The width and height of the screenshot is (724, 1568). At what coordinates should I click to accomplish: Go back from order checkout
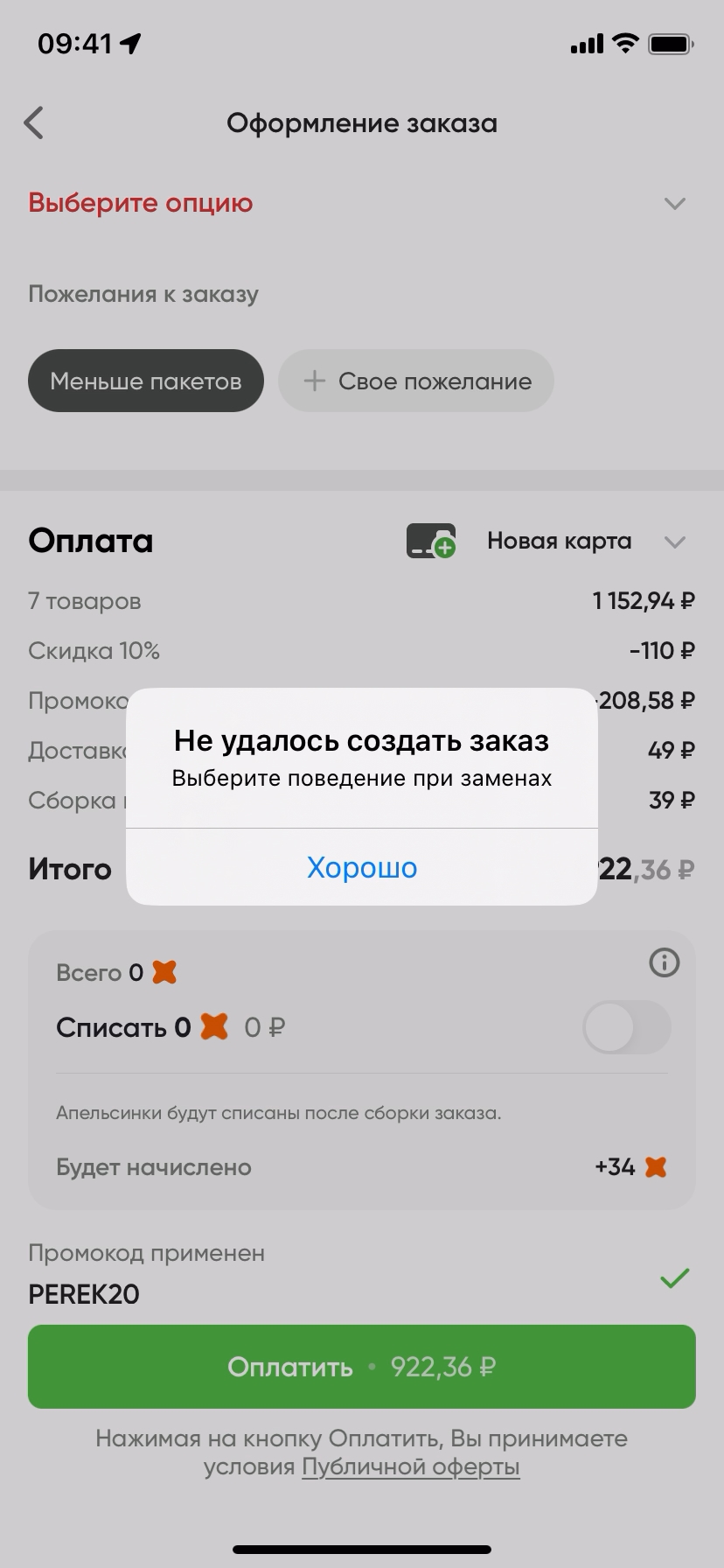pos(34,123)
